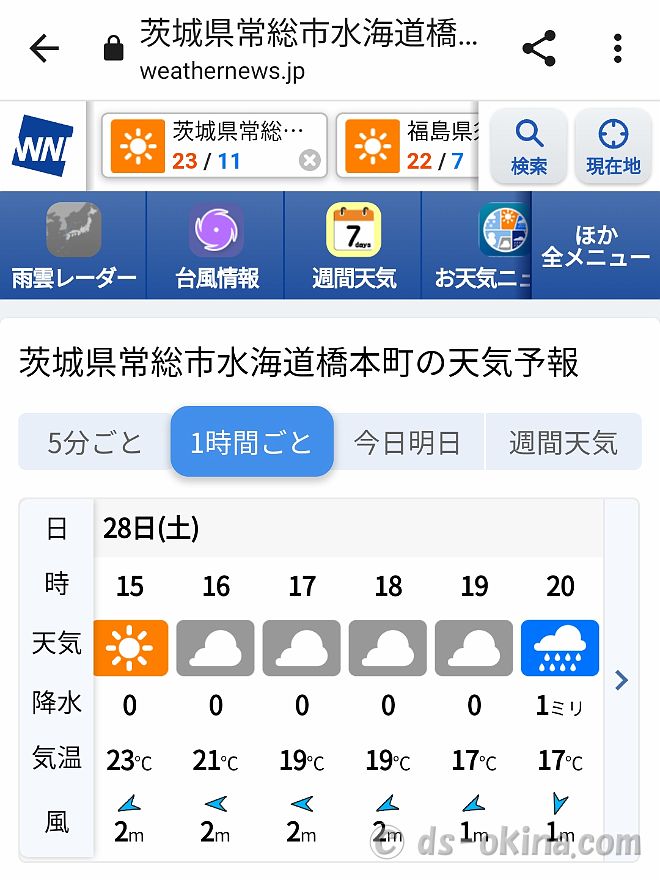Open 台風情報 typhoon info
This screenshot has width=660, height=880.
[x=216, y=246]
